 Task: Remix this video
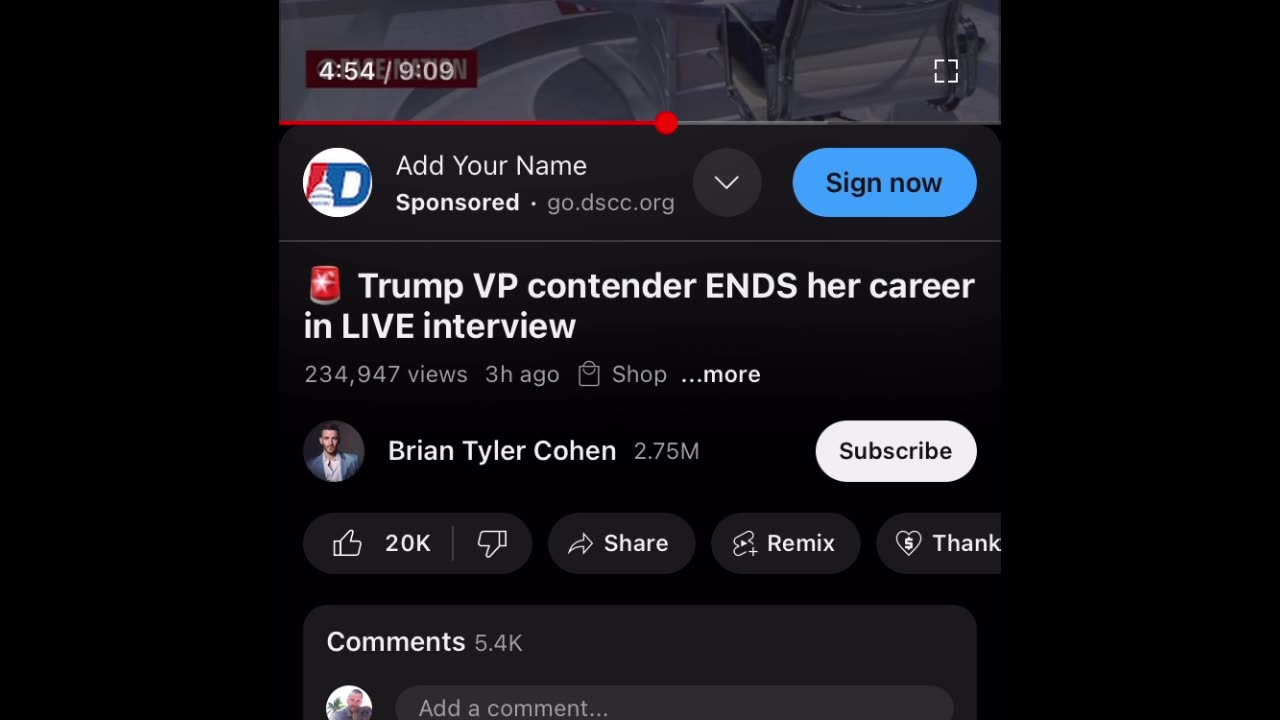(x=785, y=543)
